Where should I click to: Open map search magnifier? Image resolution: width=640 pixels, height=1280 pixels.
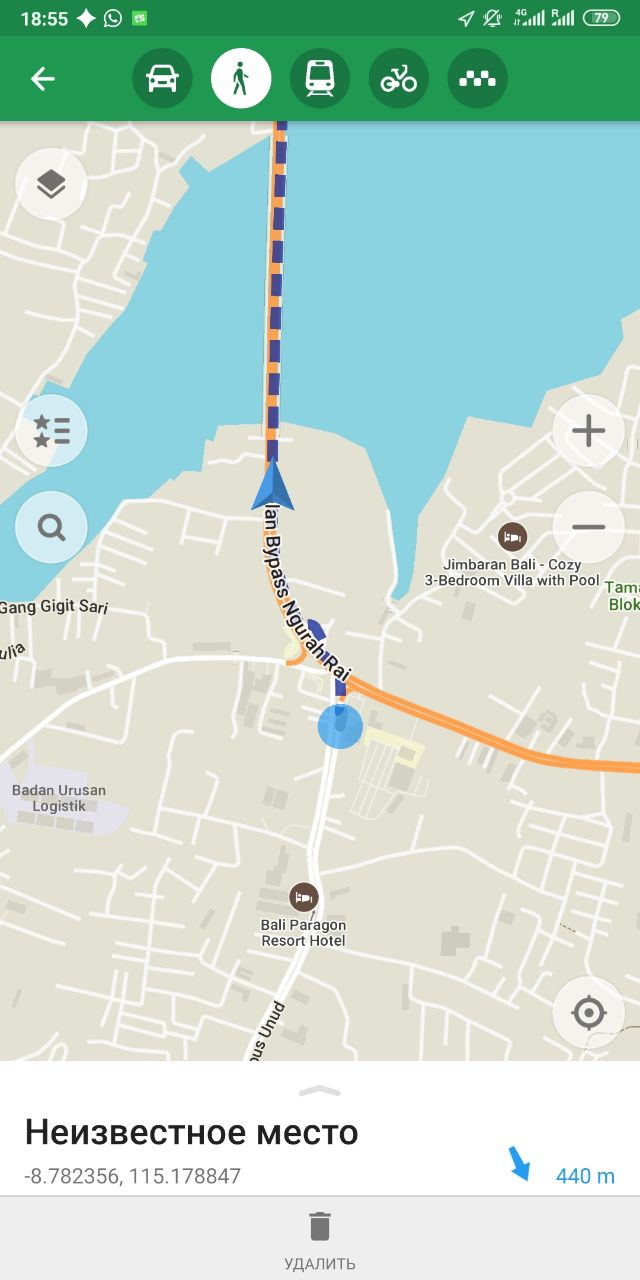point(51,526)
